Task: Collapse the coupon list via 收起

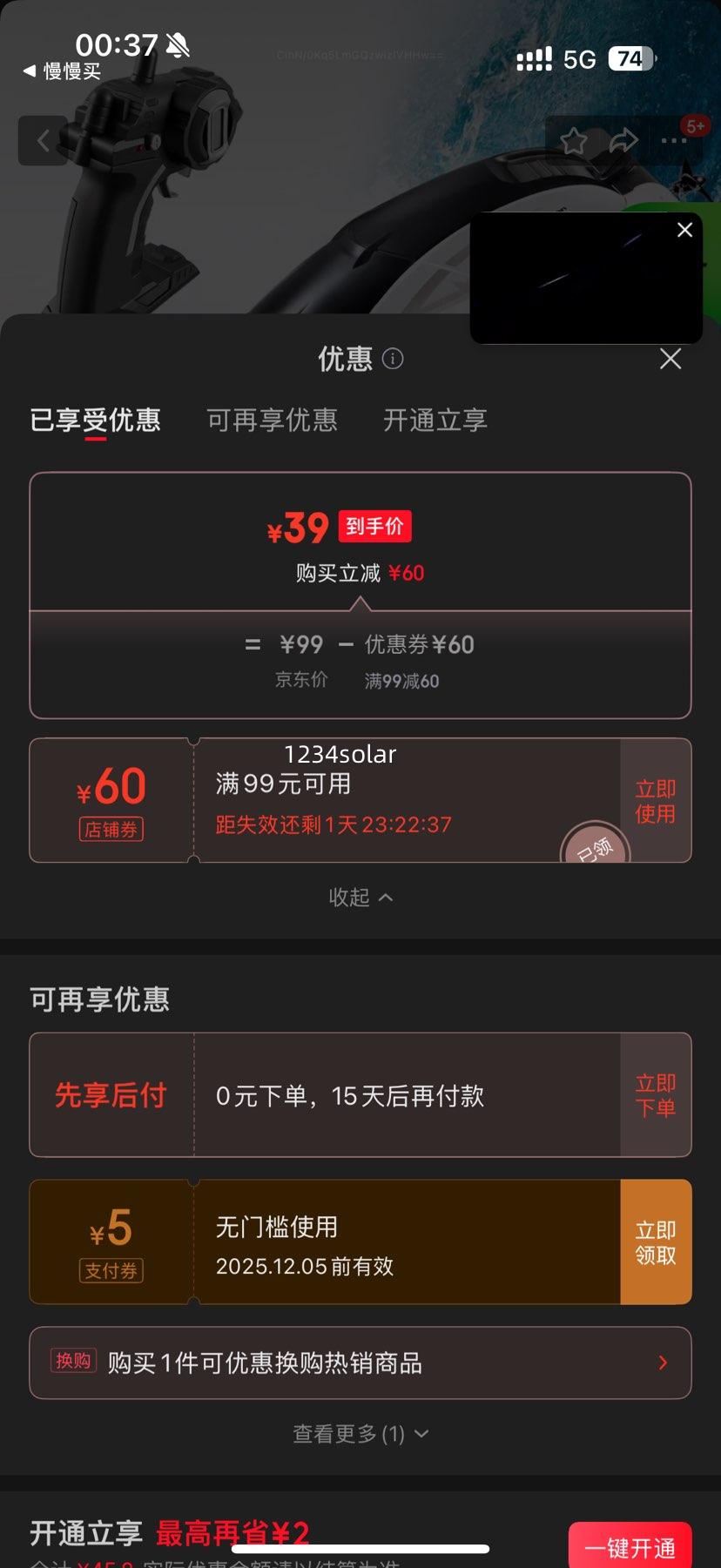Action: click(x=360, y=897)
